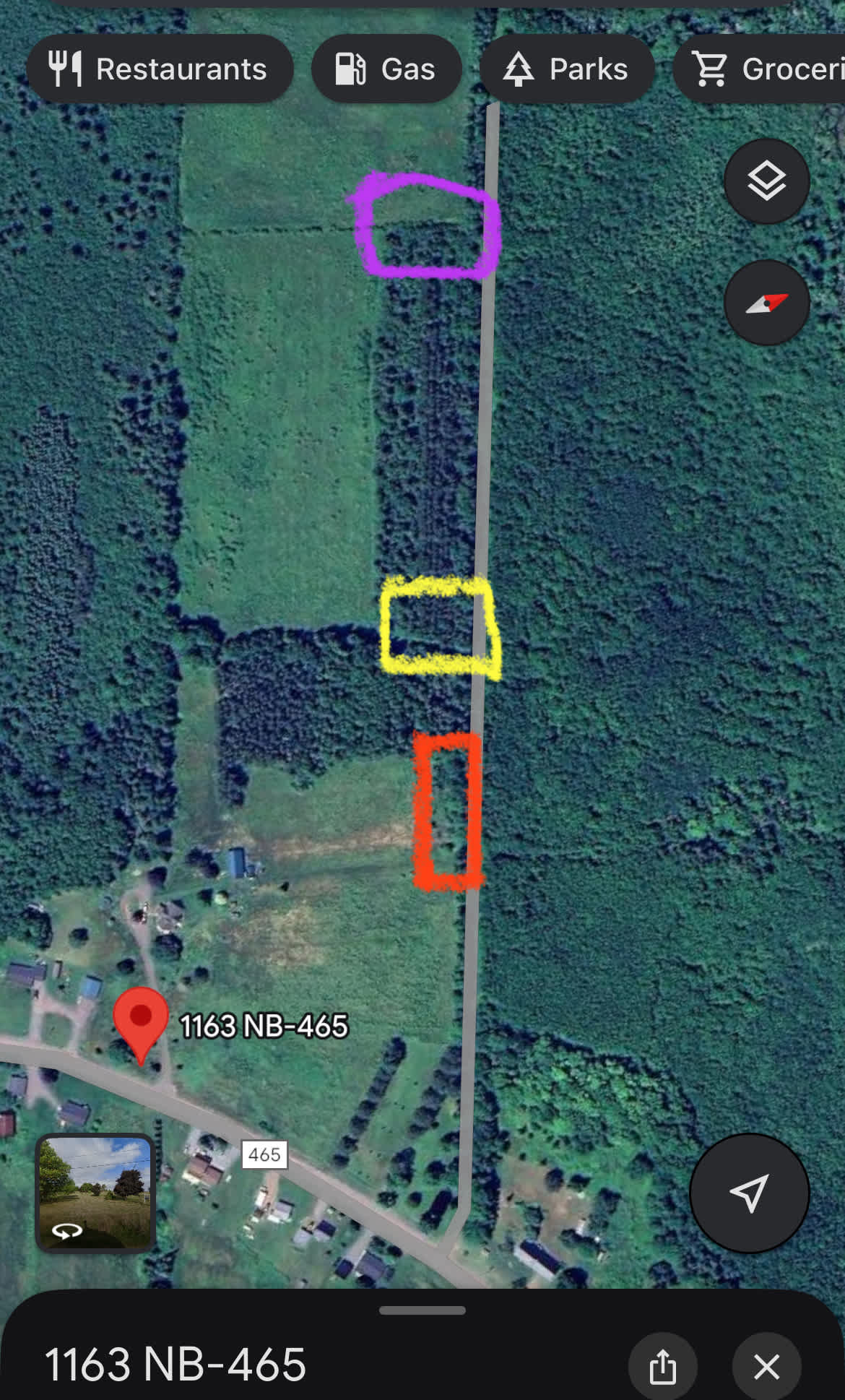The image size is (845, 1400).
Task: Close the 1163 NB-465 place card
Action: coord(766,1366)
